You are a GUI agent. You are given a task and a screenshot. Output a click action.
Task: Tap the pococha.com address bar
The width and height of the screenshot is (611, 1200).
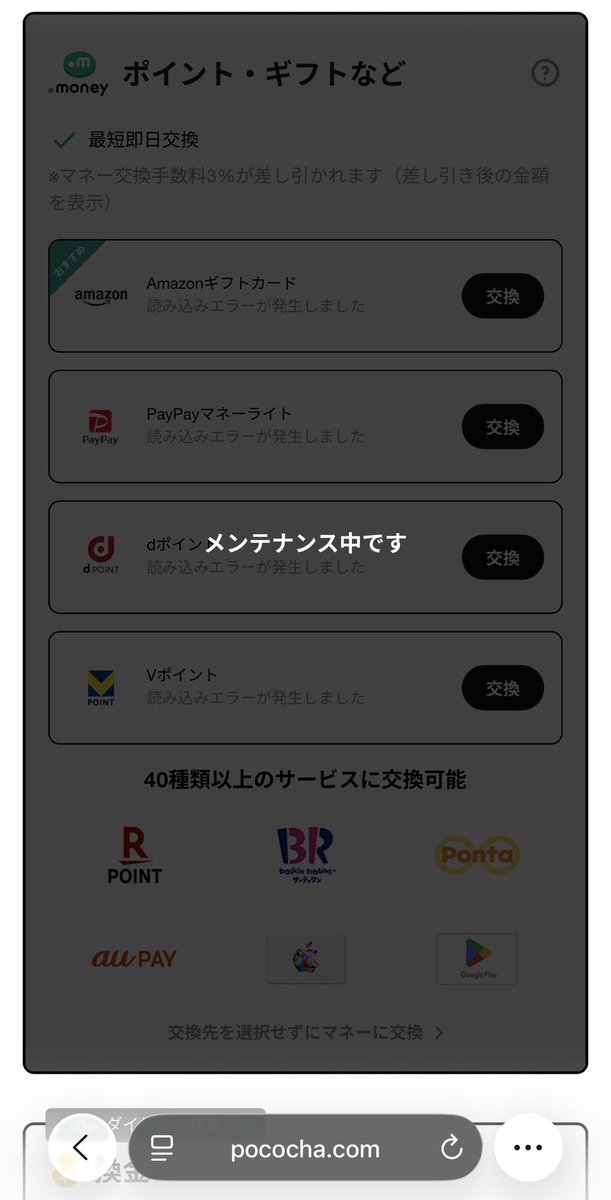(305, 1148)
